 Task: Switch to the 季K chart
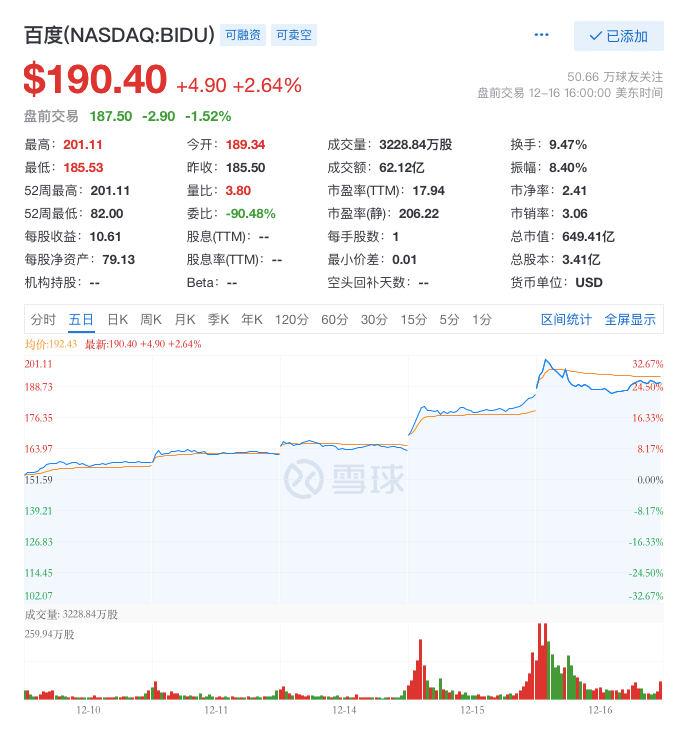(218, 320)
